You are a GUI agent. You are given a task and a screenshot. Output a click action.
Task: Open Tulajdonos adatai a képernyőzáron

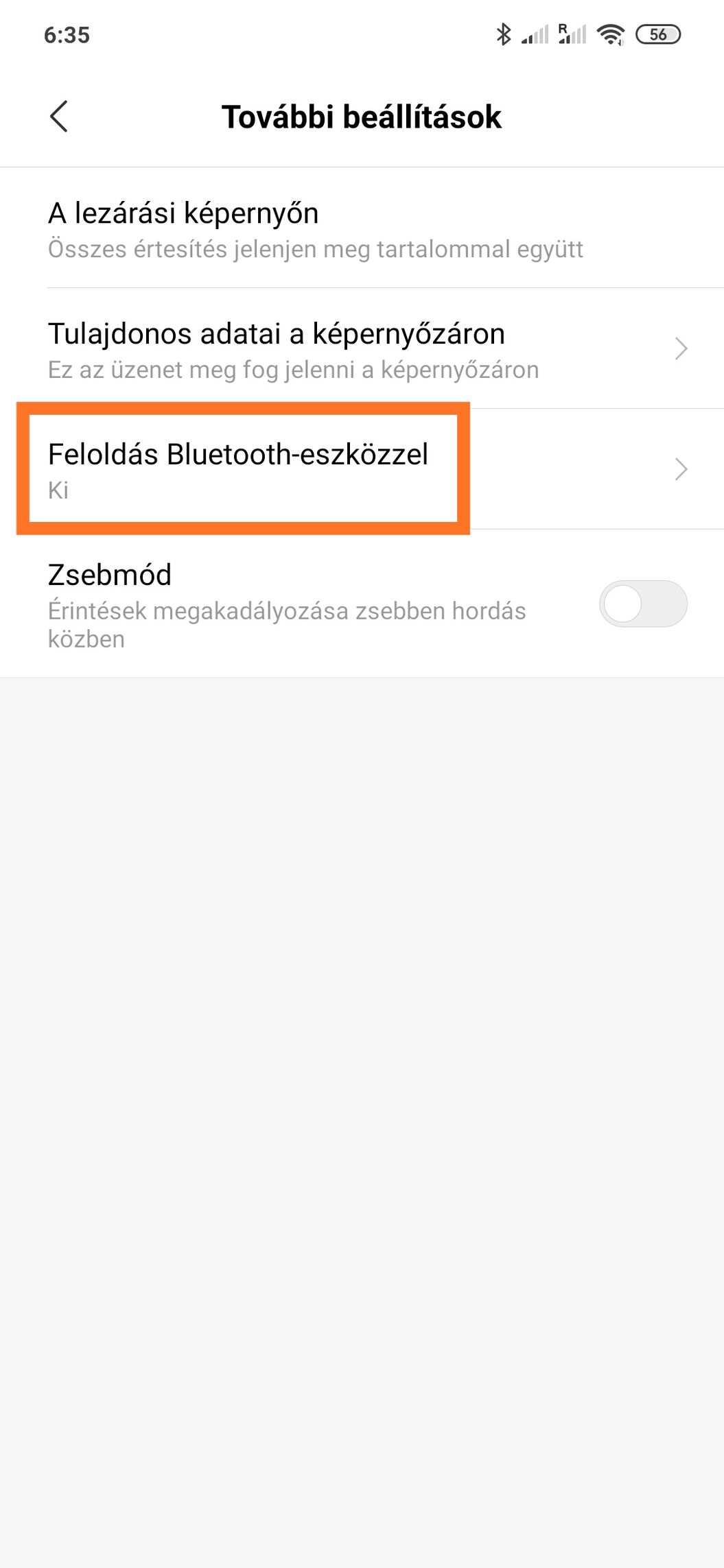click(x=362, y=349)
